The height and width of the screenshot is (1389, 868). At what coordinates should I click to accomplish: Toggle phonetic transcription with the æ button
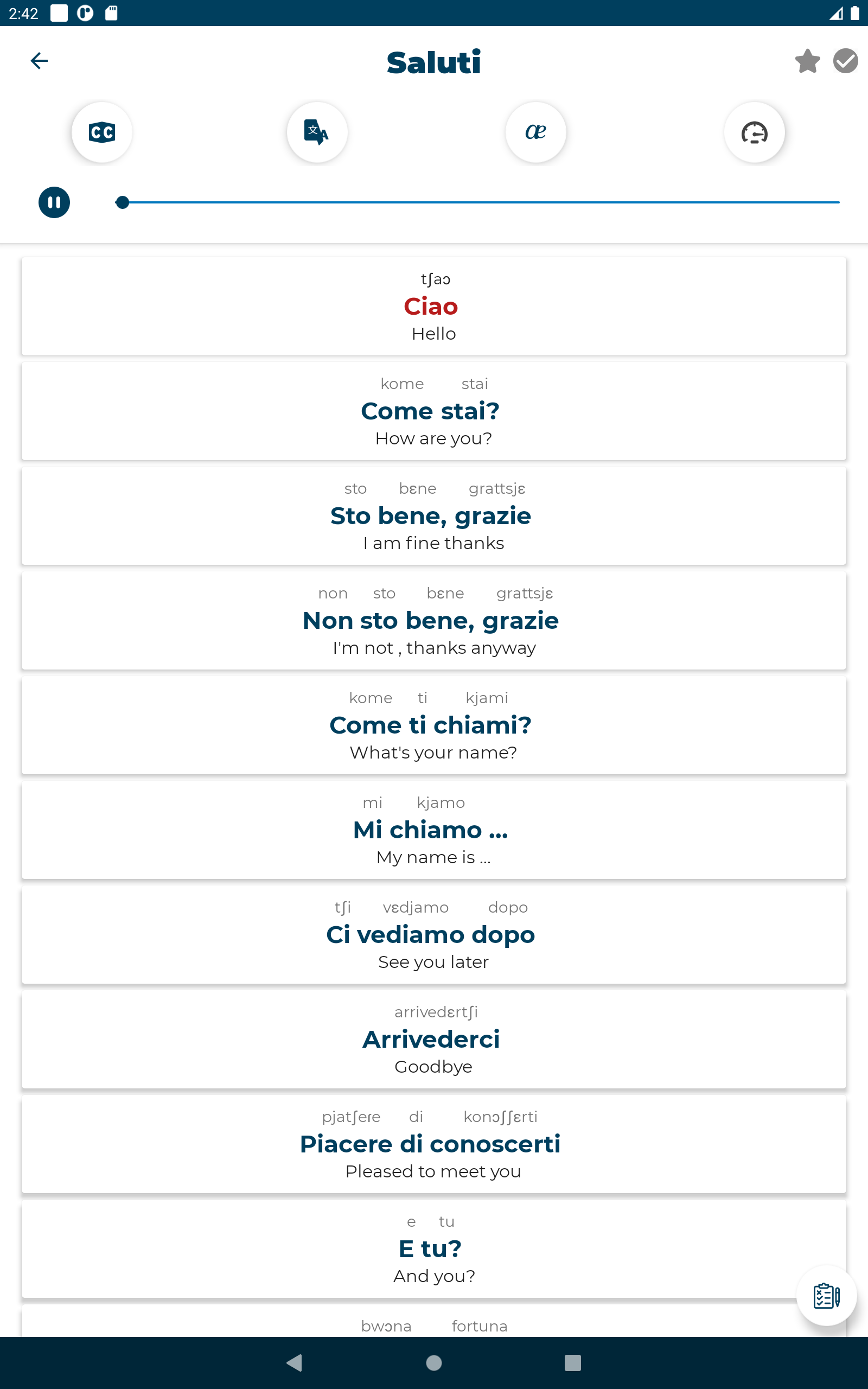click(x=535, y=132)
